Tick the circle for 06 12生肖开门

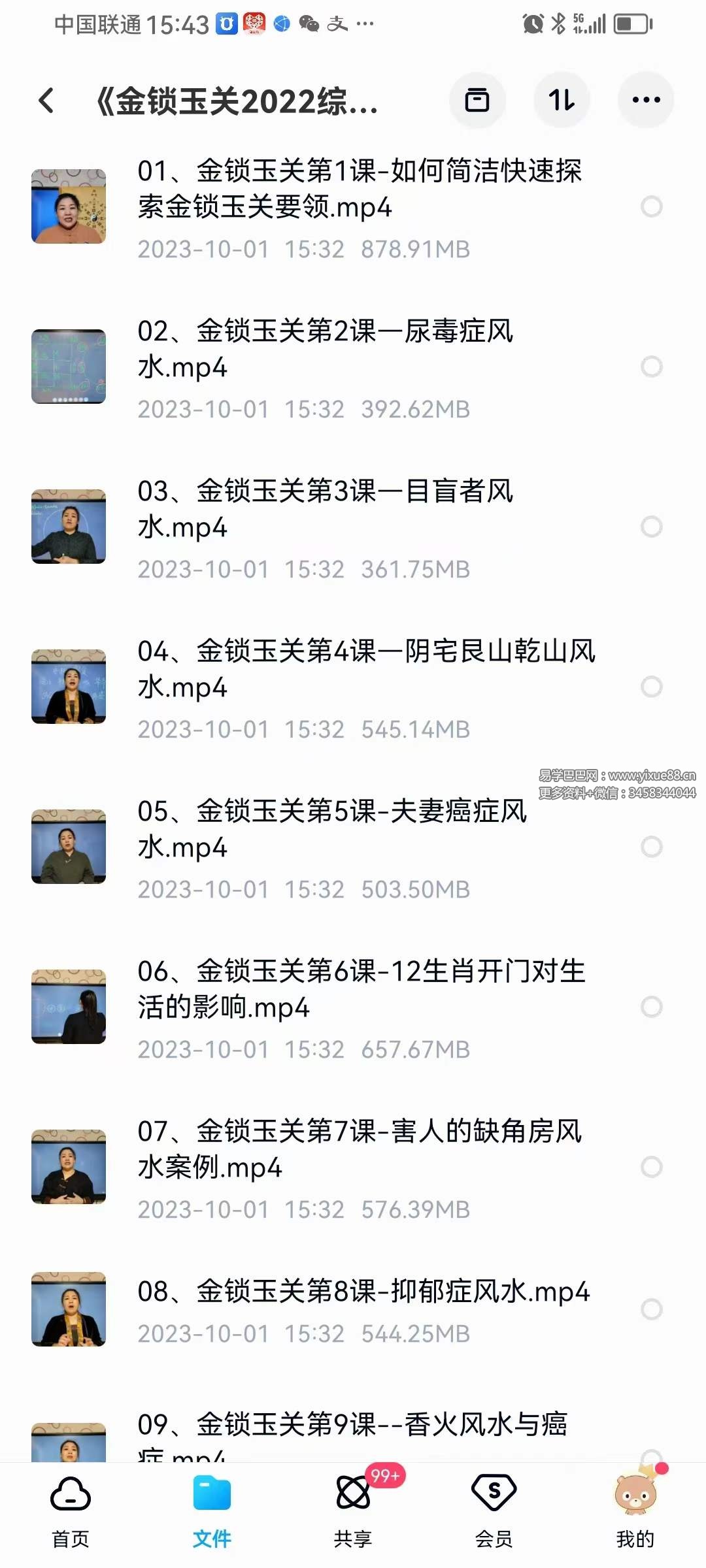tap(651, 1007)
